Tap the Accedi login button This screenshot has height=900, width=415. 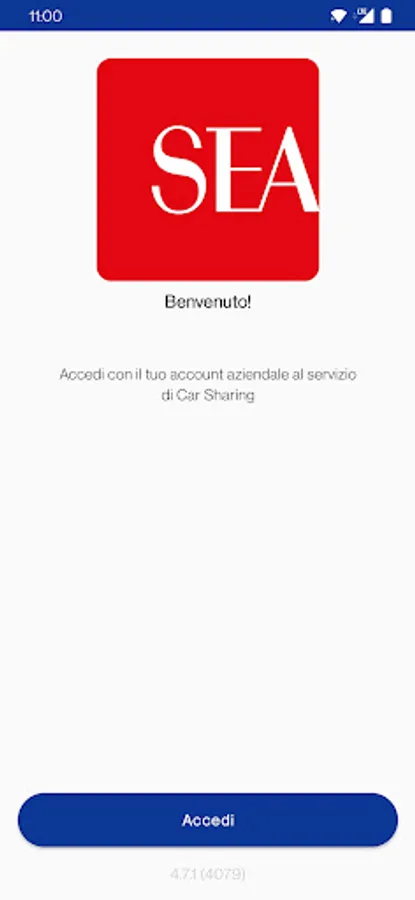[207, 820]
